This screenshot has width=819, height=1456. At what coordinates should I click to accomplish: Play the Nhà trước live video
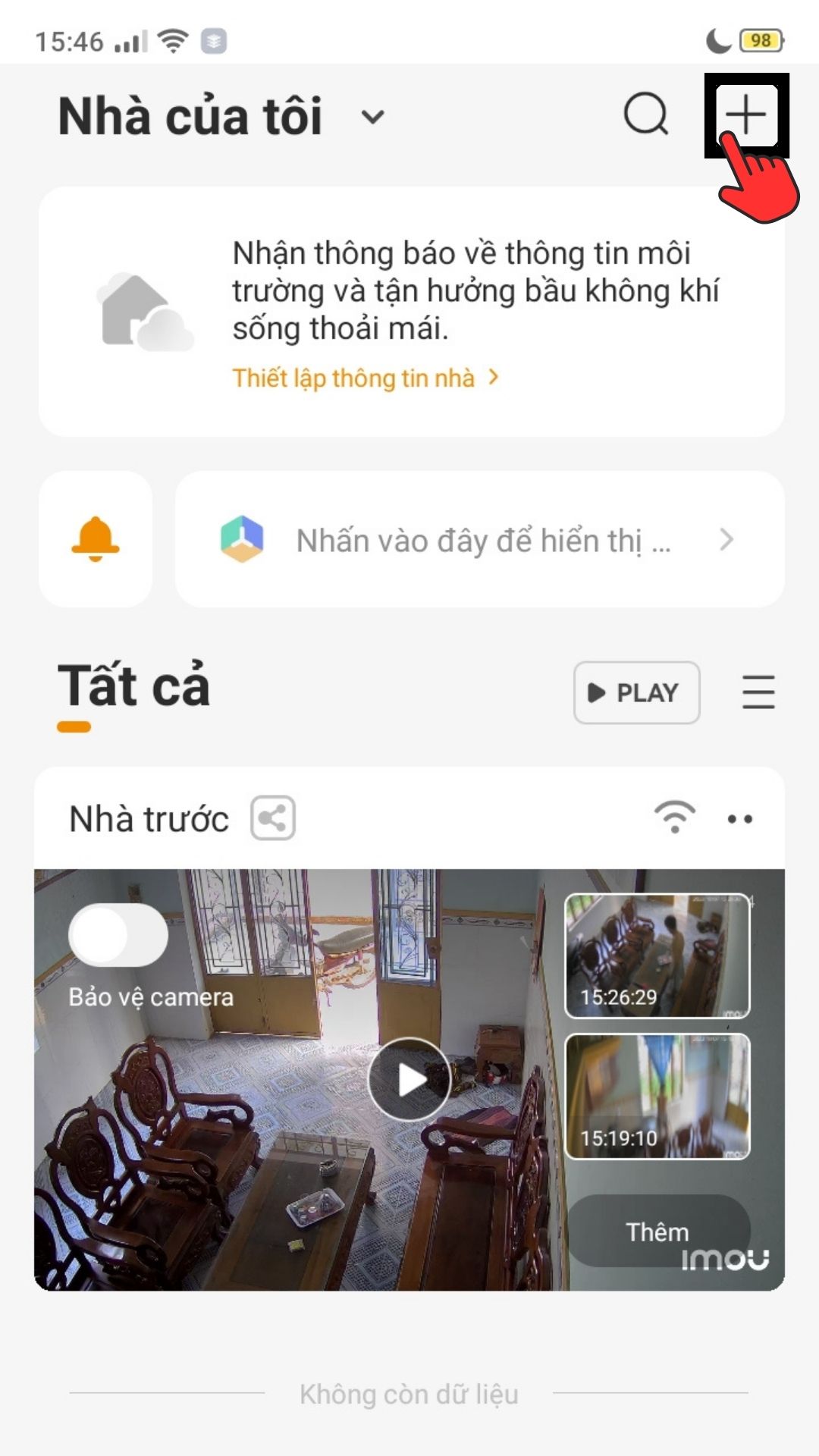409,1079
